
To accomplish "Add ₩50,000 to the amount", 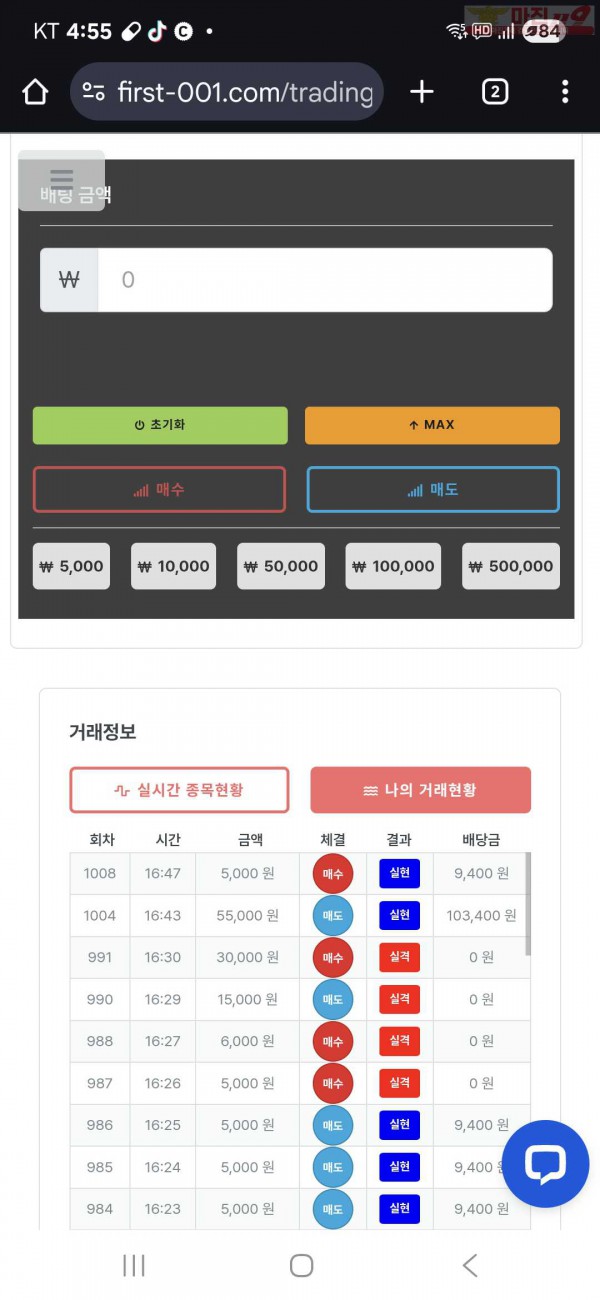I will click(281, 566).
